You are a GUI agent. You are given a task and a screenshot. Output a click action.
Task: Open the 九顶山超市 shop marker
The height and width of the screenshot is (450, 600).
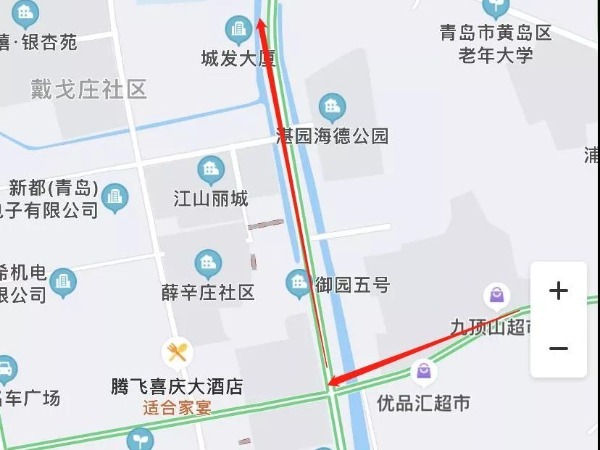click(496, 295)
